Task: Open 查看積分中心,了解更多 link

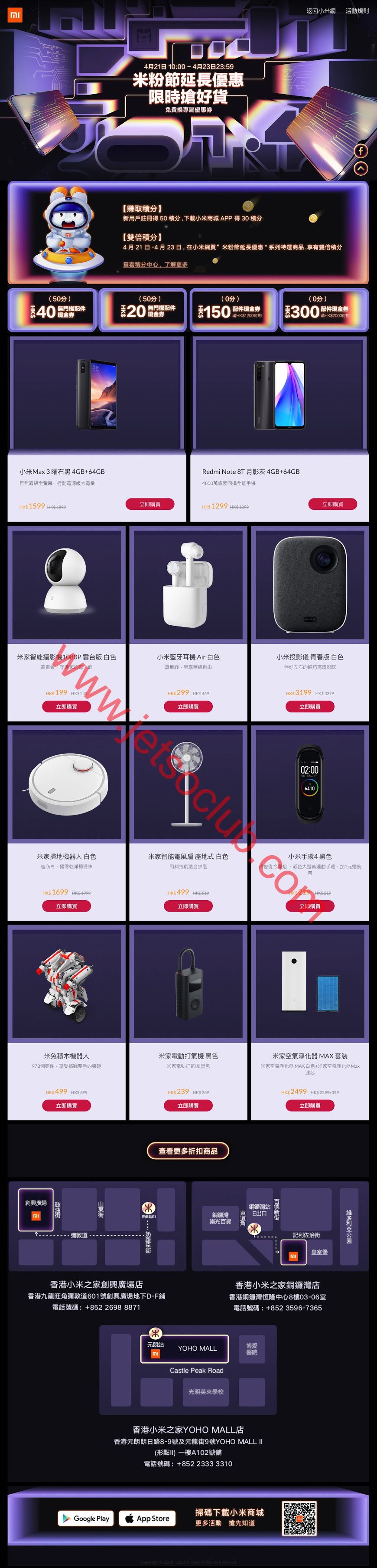Action: click(x=155, y=265)
